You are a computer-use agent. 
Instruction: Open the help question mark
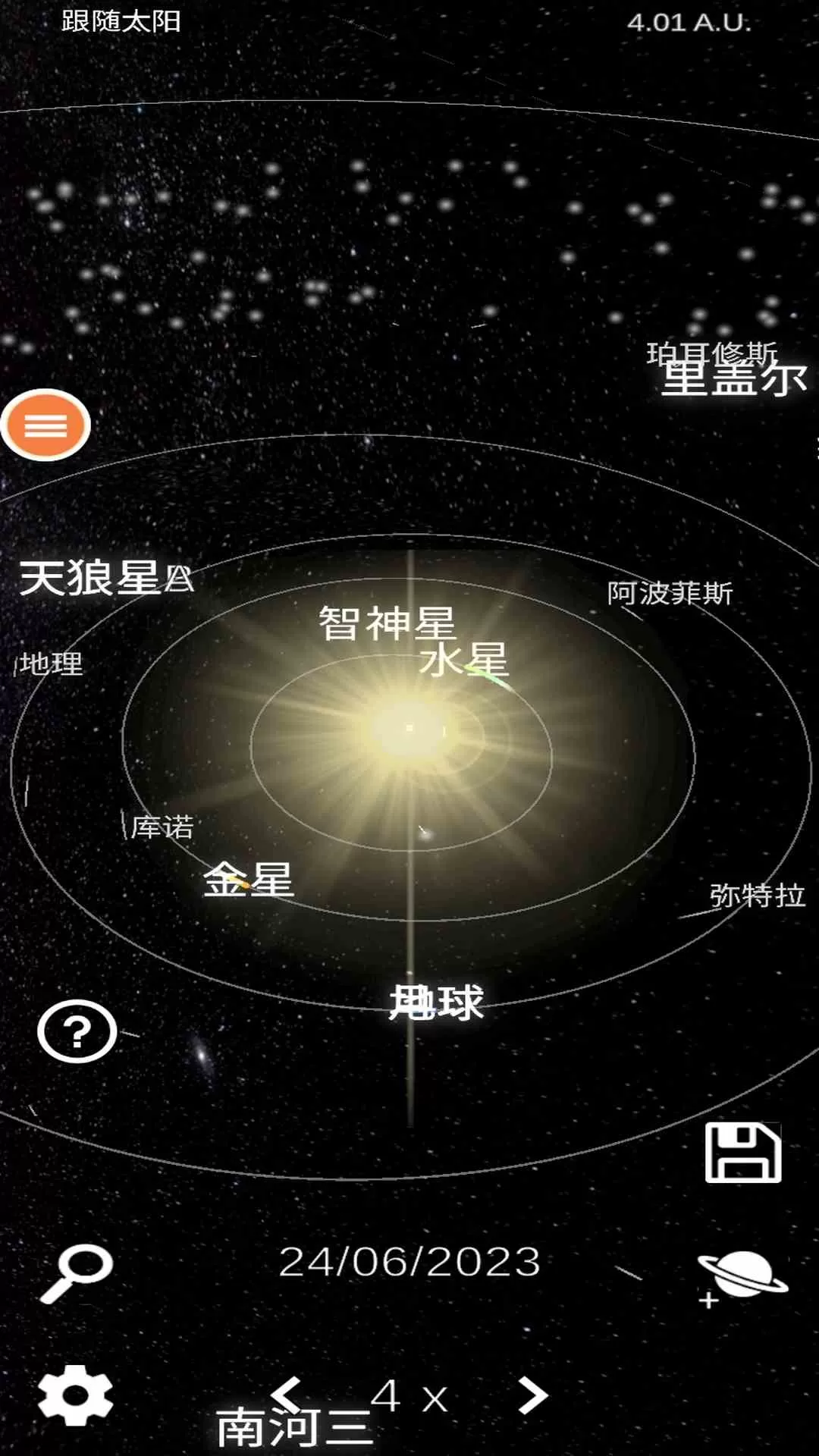tap(77, 1031)
